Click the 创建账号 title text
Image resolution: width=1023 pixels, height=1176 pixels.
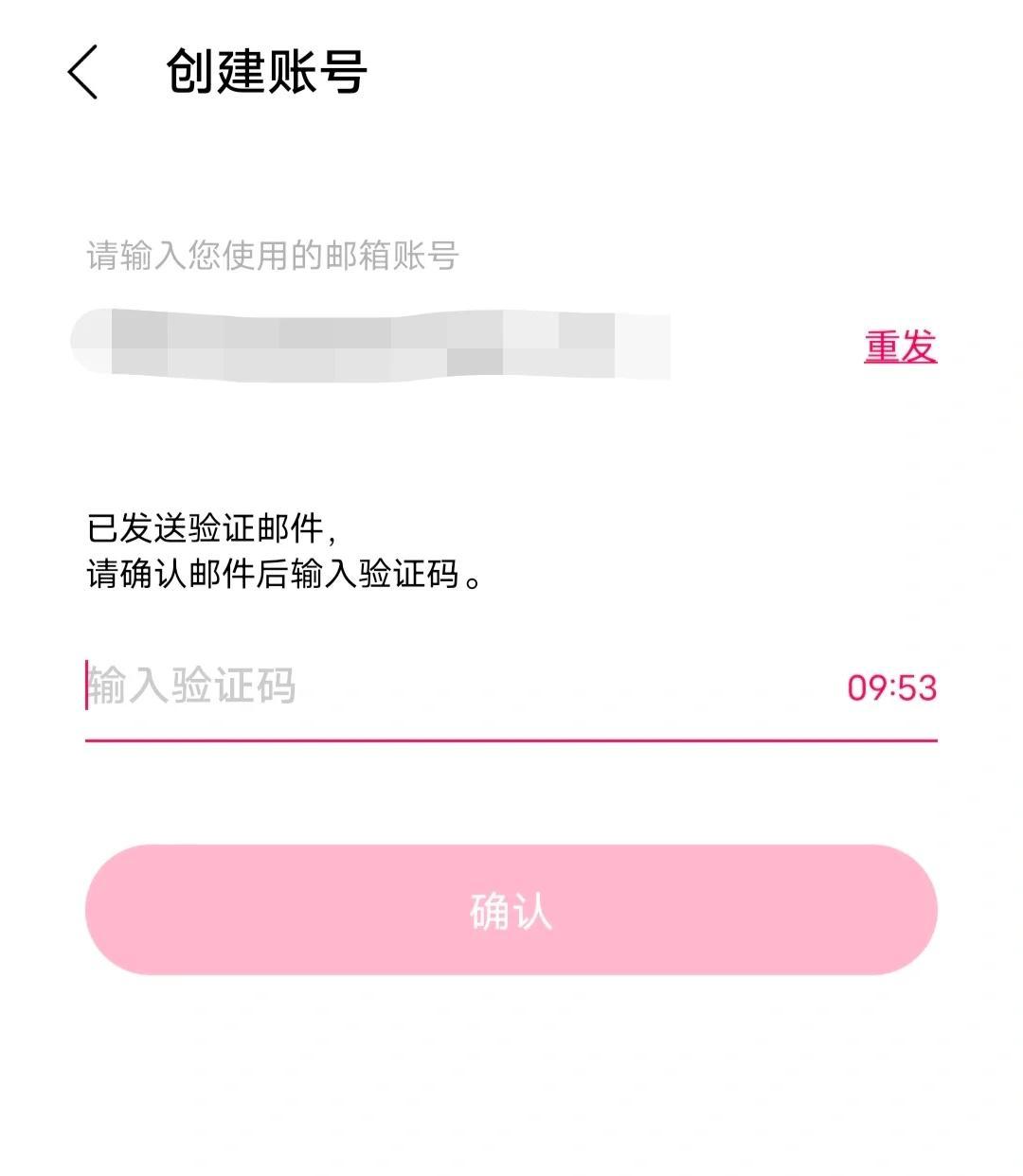(x=268, y=71)
